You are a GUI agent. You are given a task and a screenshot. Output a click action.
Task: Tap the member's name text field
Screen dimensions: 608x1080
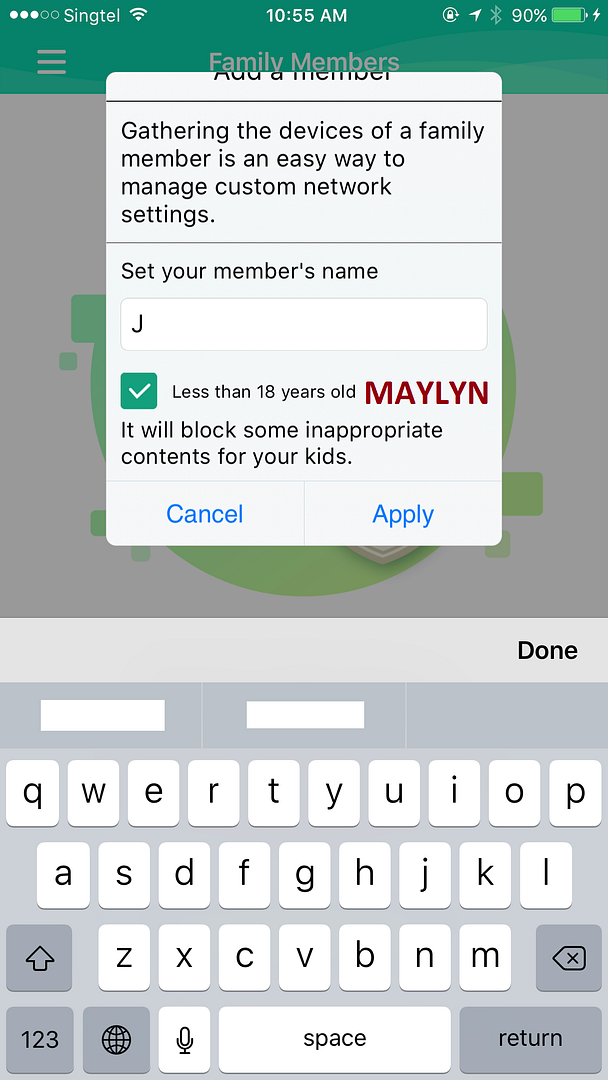coord(303,324)
